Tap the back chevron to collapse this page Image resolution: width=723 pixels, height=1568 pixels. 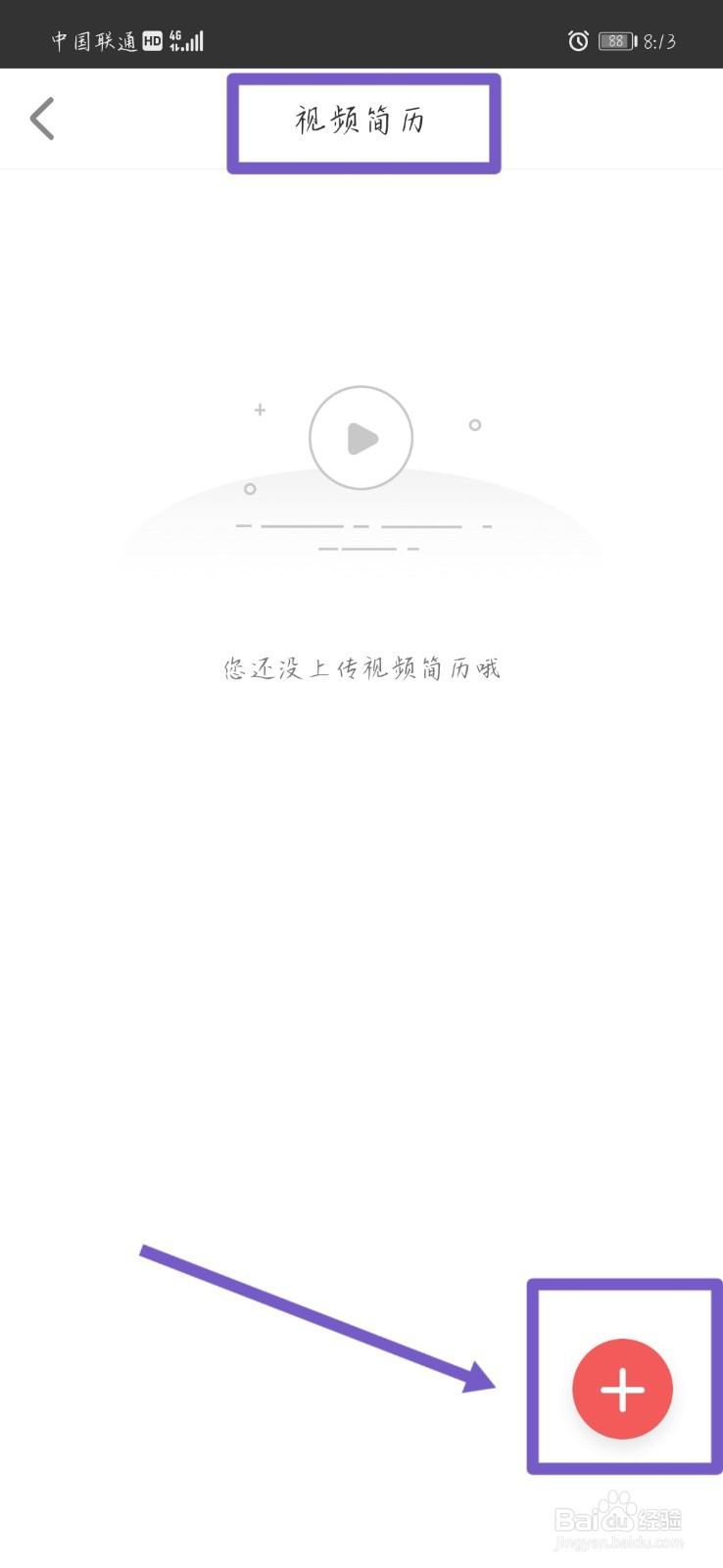tap(43, 118)
